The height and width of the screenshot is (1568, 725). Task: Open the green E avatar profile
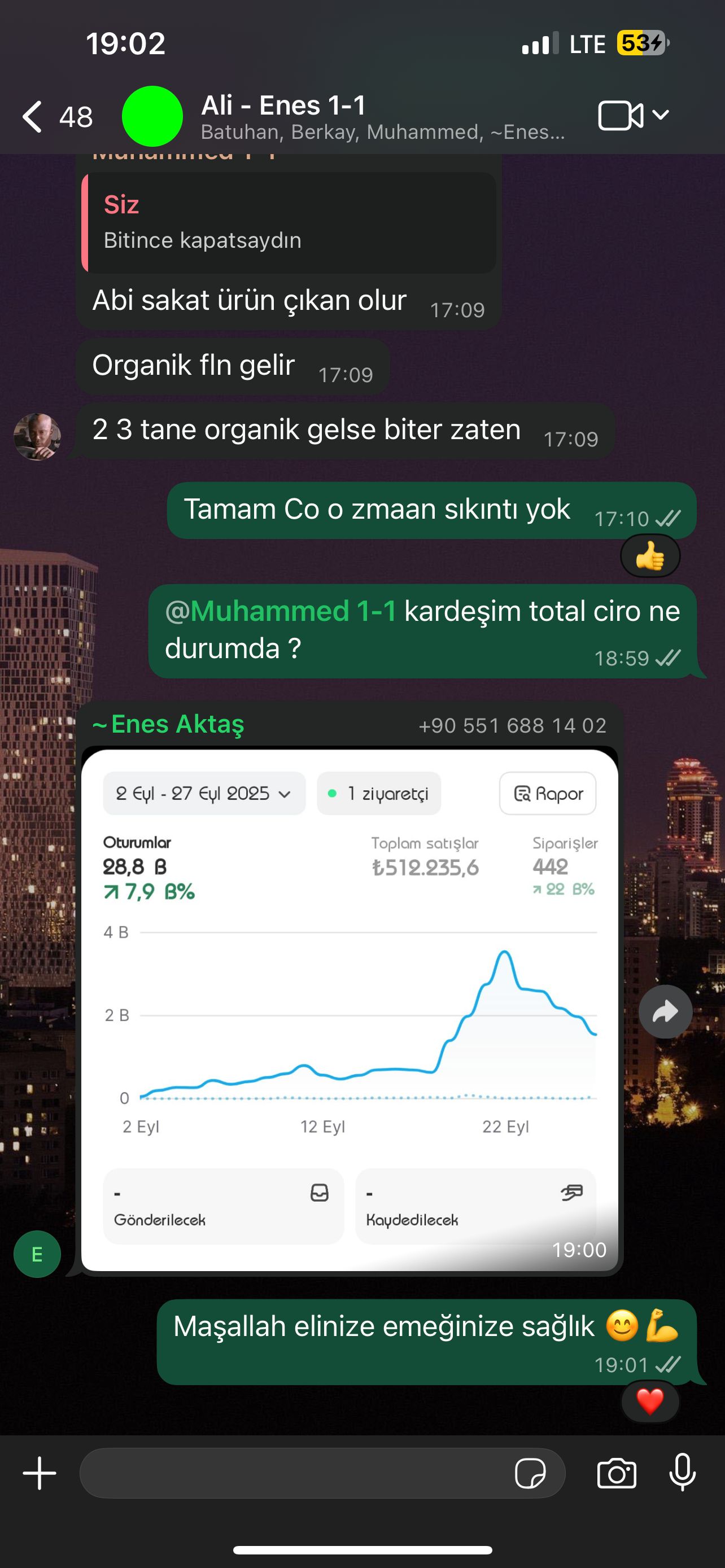click(x=37, y=1254)
